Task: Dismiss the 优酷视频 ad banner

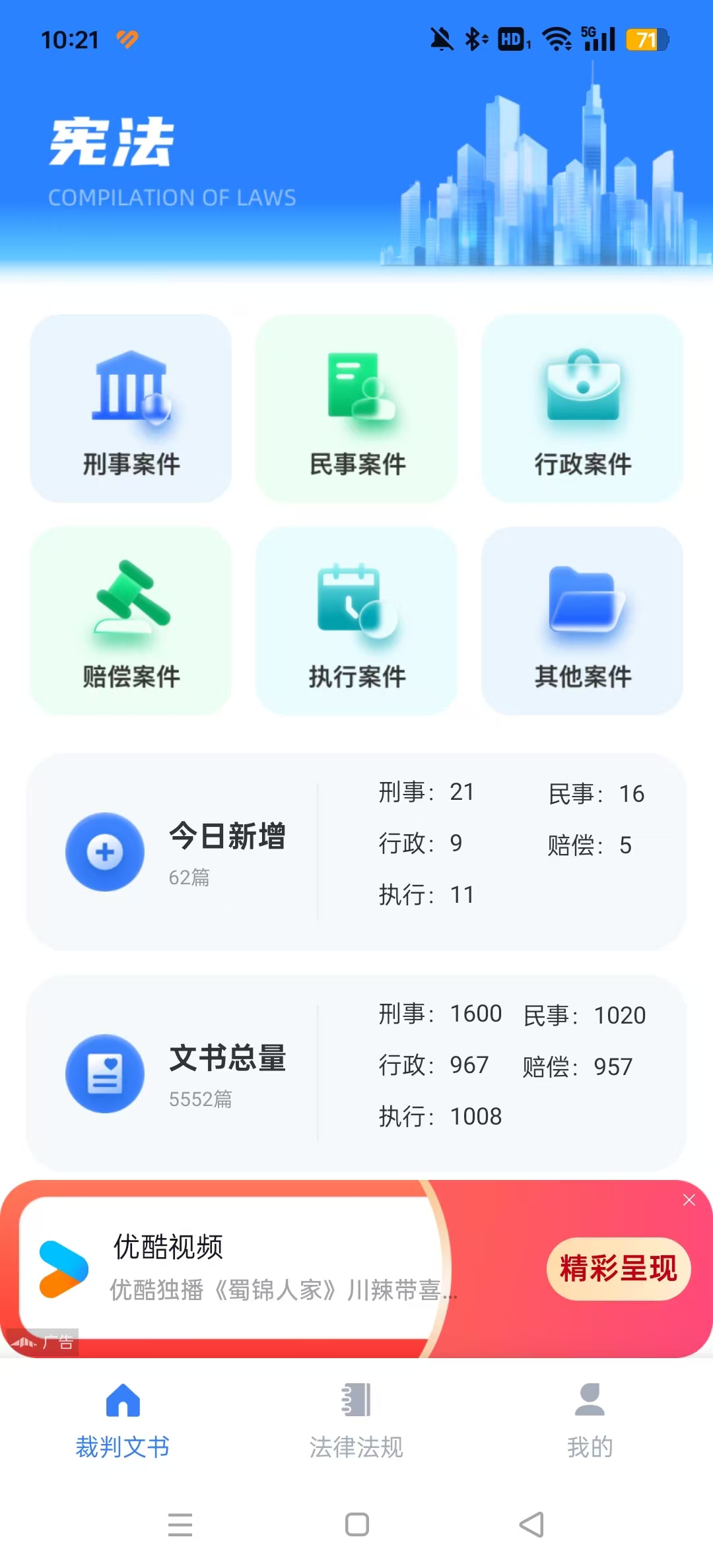Action: pyautogui.click(x=689, y=1200)
